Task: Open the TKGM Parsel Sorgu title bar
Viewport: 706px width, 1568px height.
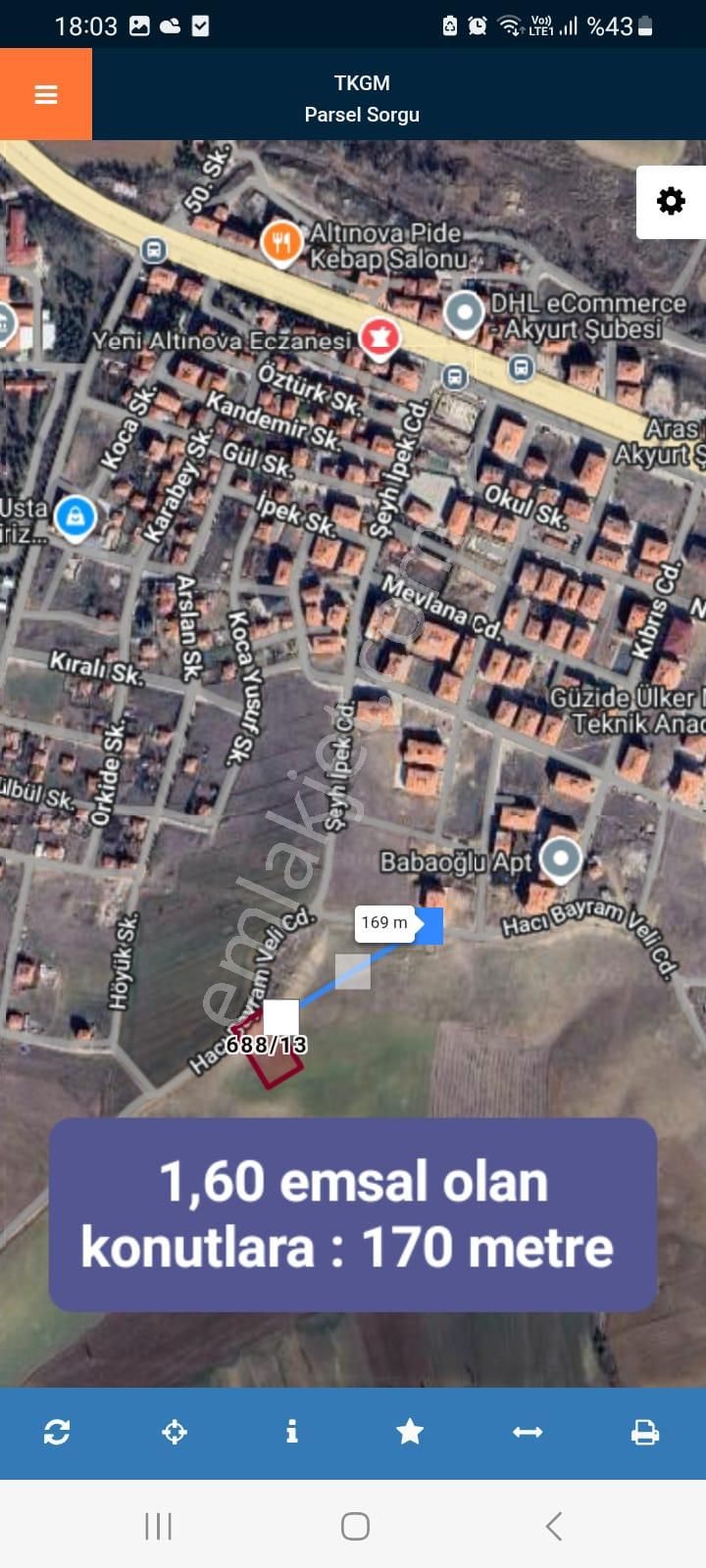Action: click(362, 98)
